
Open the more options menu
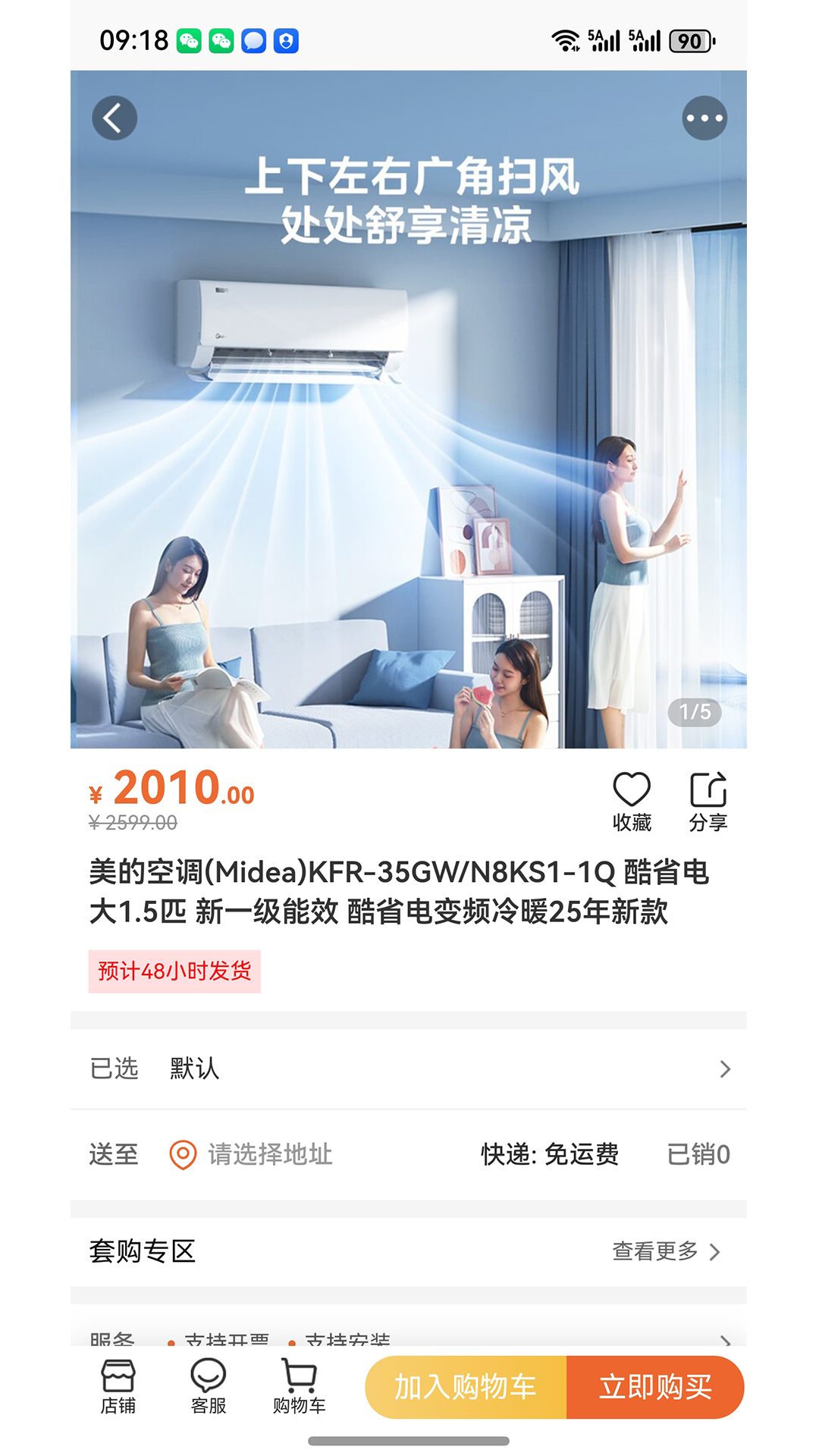point(704,118)
